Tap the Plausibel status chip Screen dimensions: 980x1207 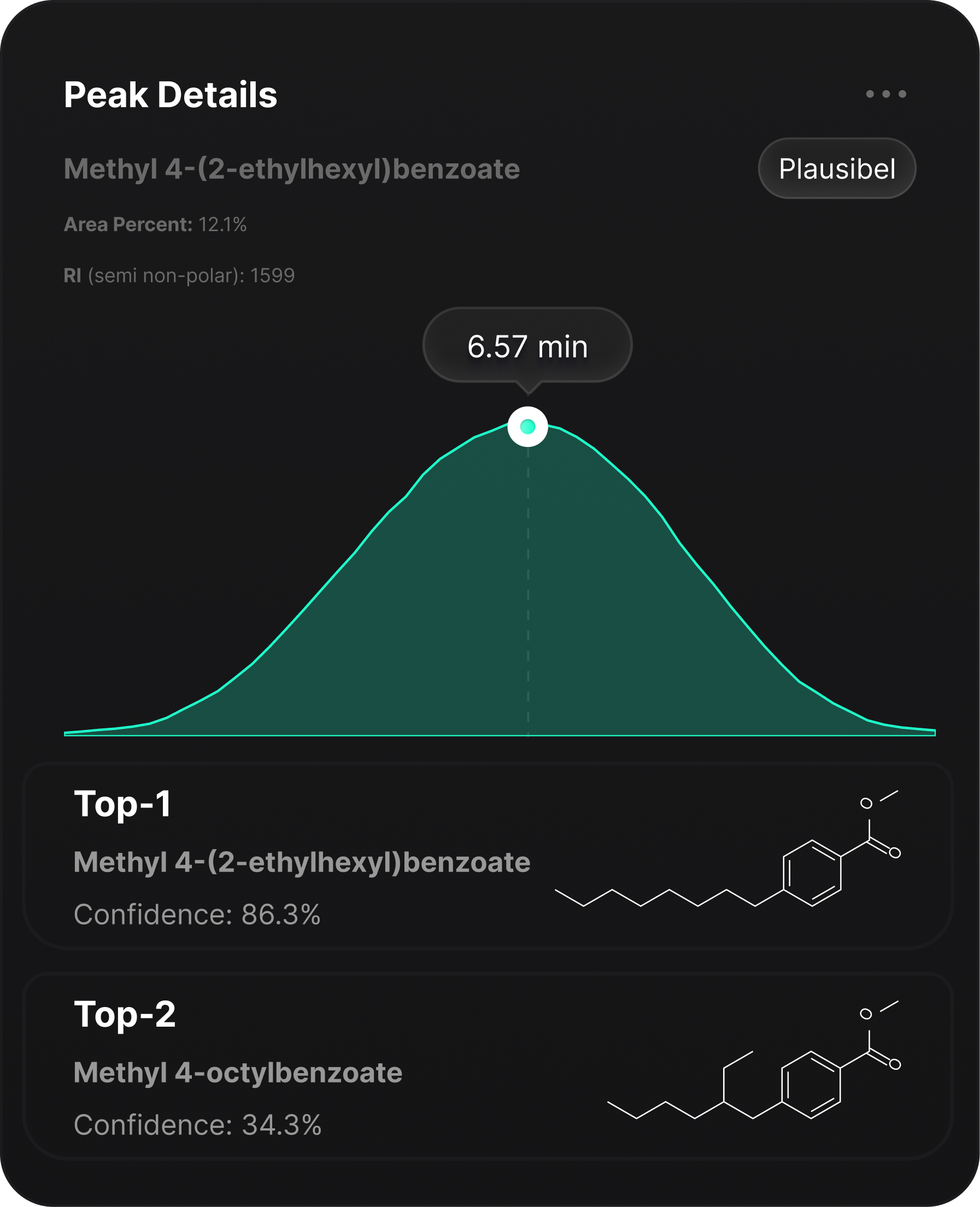pyautogui.click(x=837, y=168)
